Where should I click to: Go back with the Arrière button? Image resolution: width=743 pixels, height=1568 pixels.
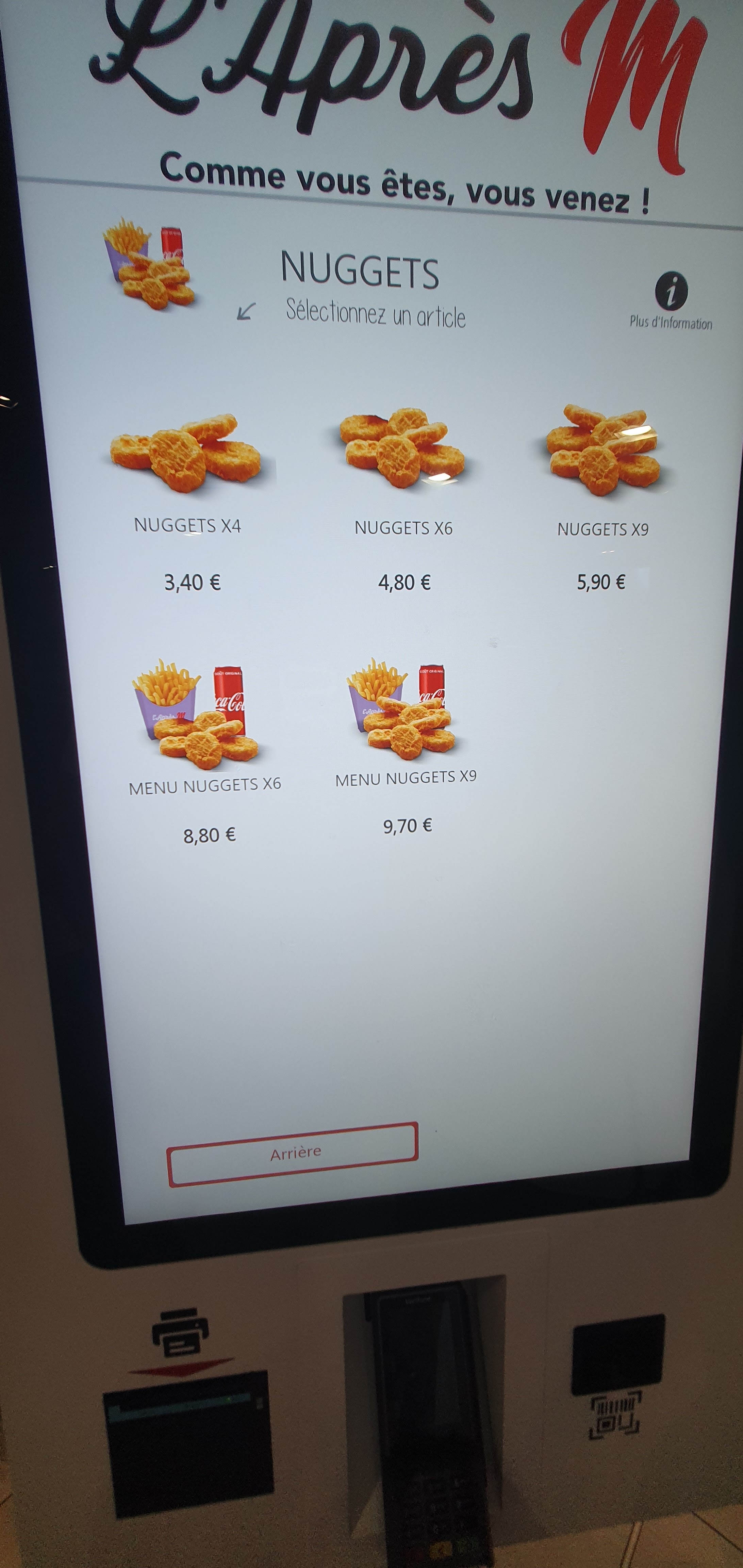pyautogui.click(x=293, y=1154)
